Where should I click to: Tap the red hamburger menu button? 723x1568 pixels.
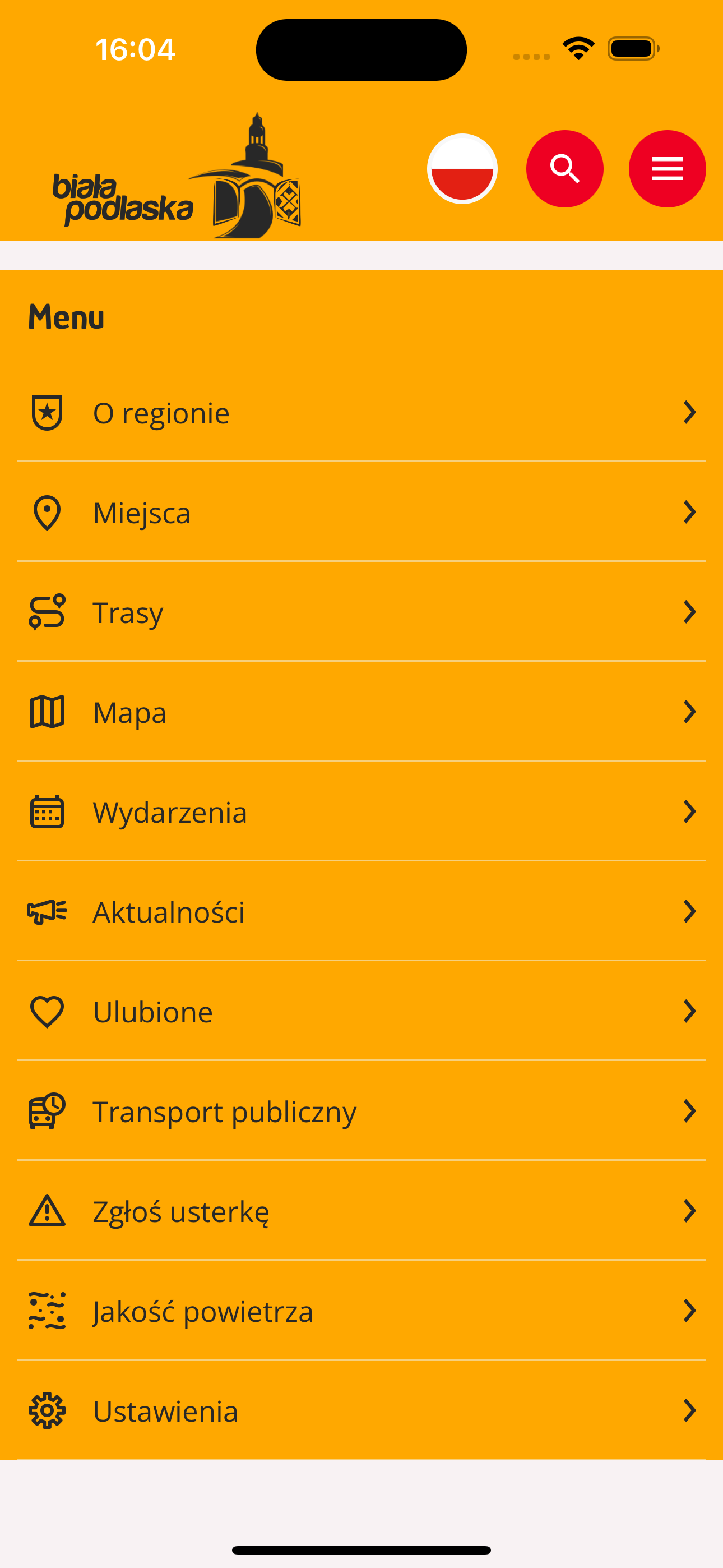[x=667, y=169]
